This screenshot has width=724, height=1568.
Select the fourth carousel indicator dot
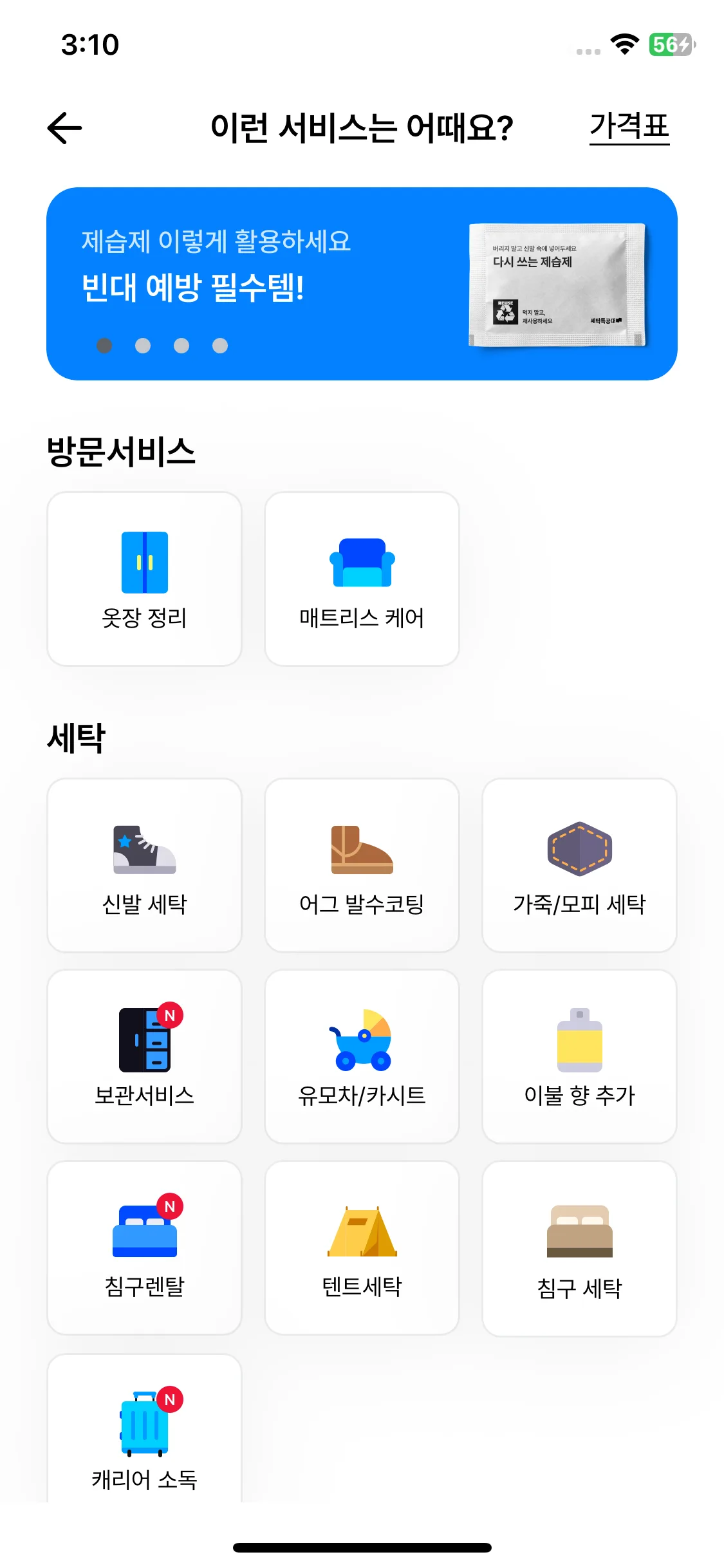[x=219, y=346]
